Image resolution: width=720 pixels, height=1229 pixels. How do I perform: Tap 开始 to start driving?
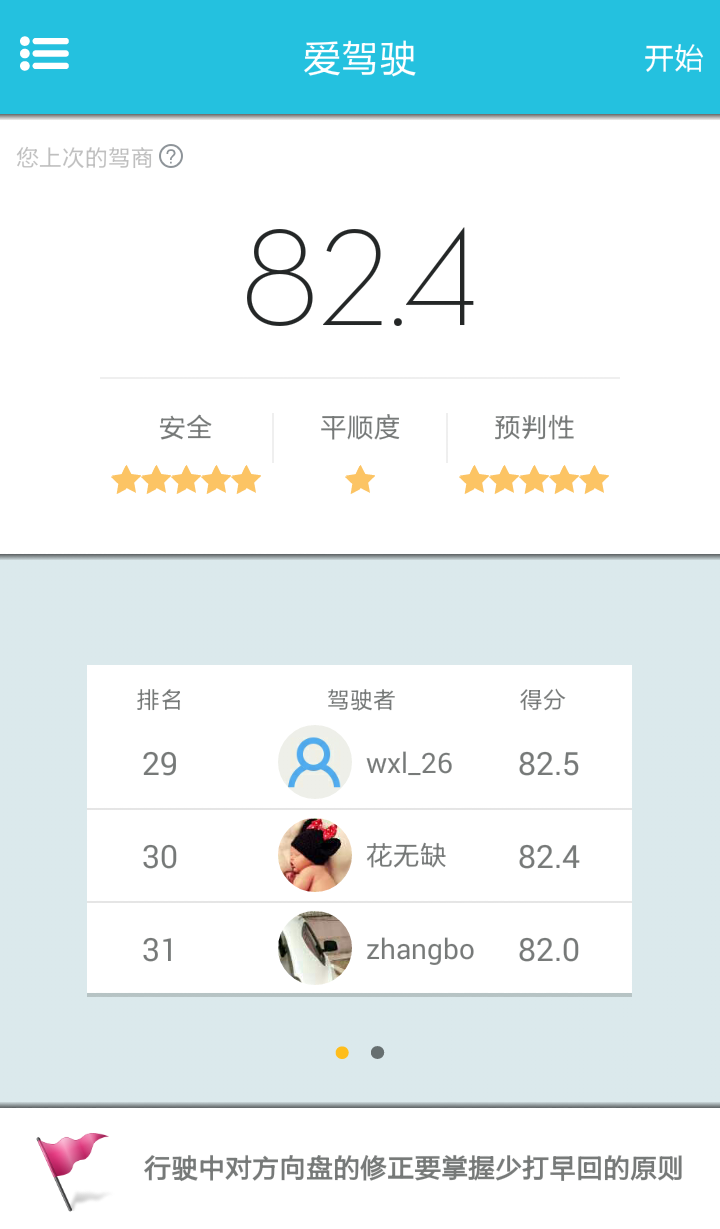tap(673, 58)
